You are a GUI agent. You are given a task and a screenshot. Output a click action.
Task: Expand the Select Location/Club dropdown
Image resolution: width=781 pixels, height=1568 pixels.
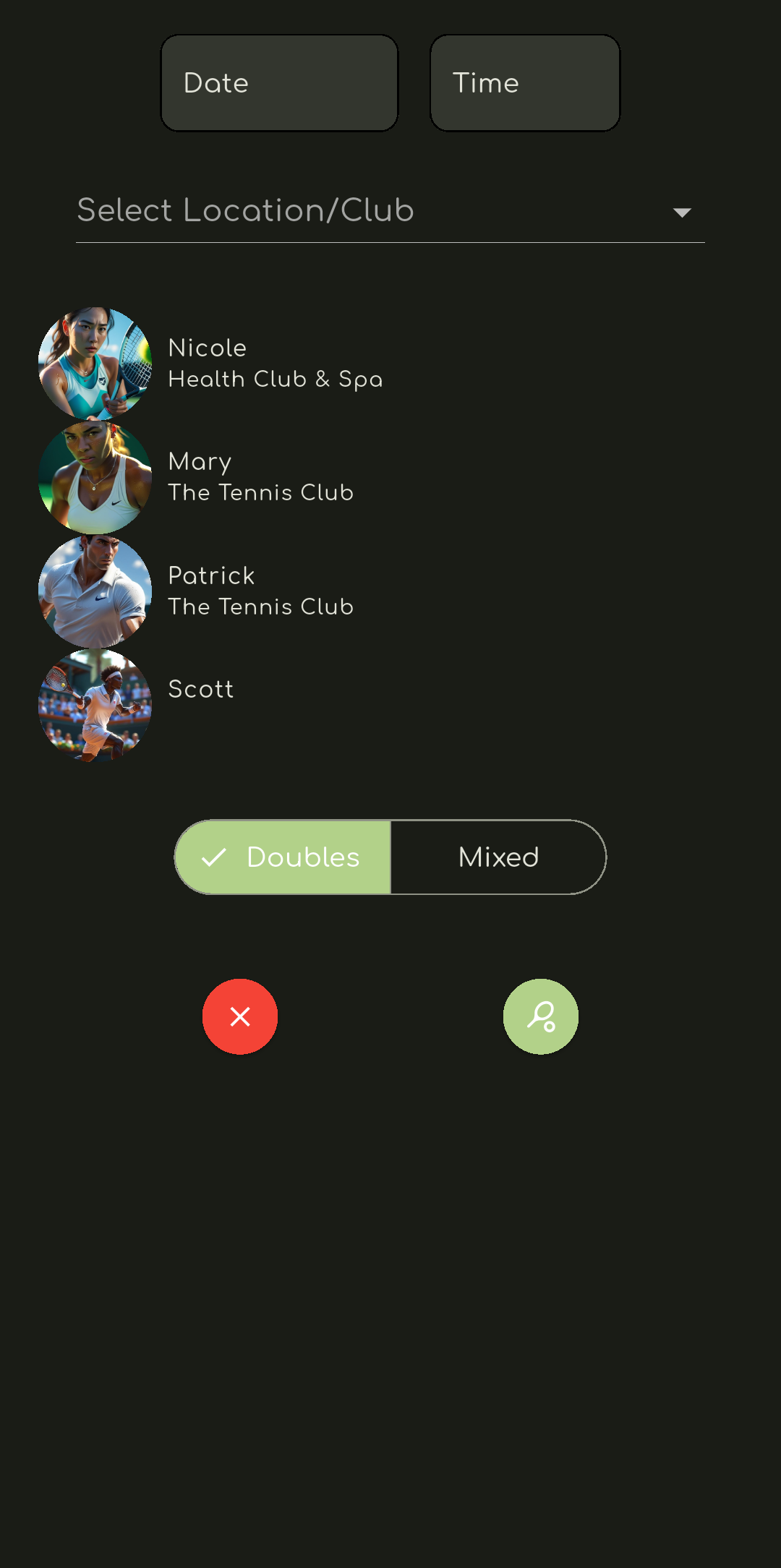390,211
